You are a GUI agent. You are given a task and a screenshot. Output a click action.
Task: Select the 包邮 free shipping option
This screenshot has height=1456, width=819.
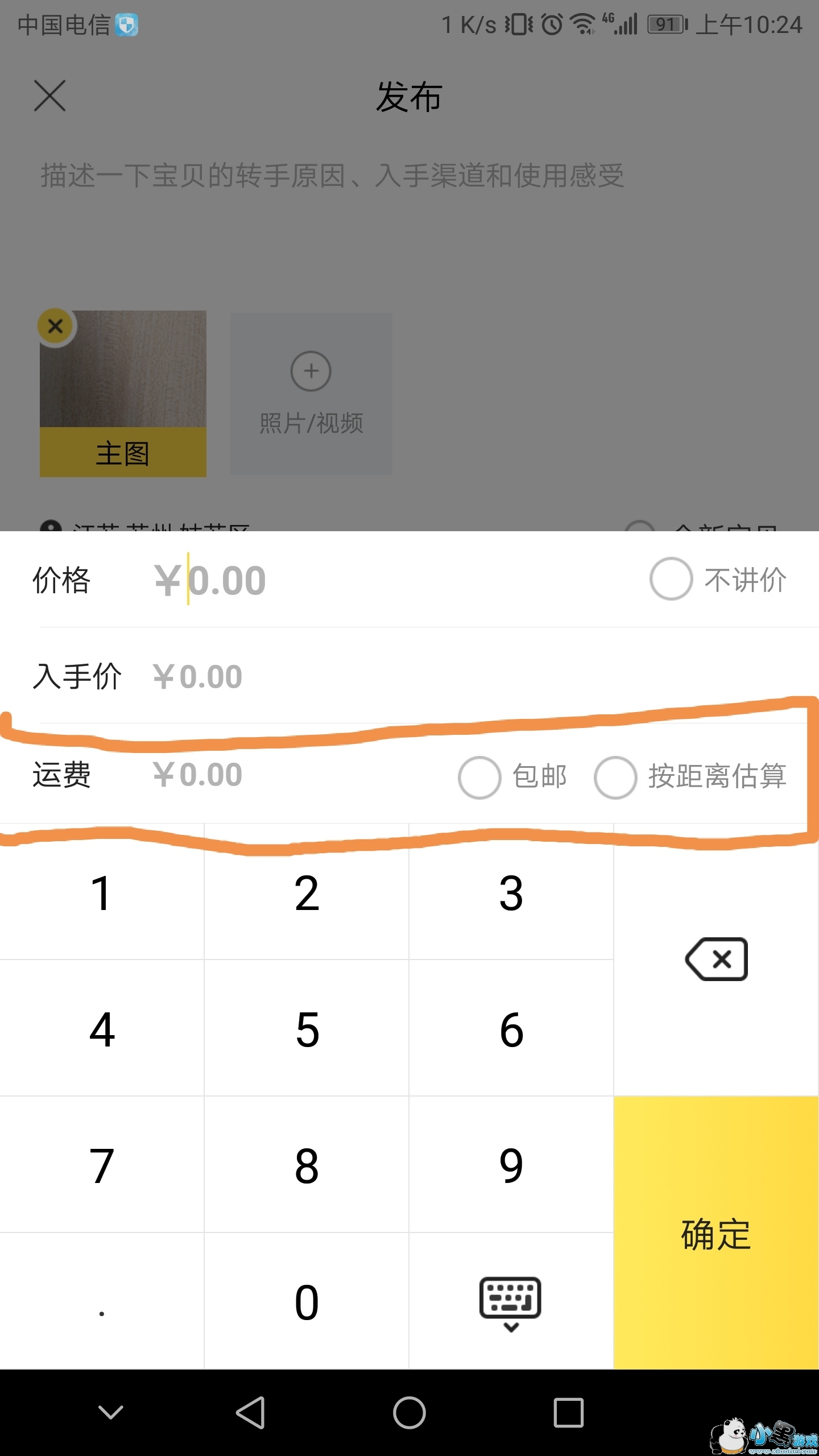click(x=479, y=777)
